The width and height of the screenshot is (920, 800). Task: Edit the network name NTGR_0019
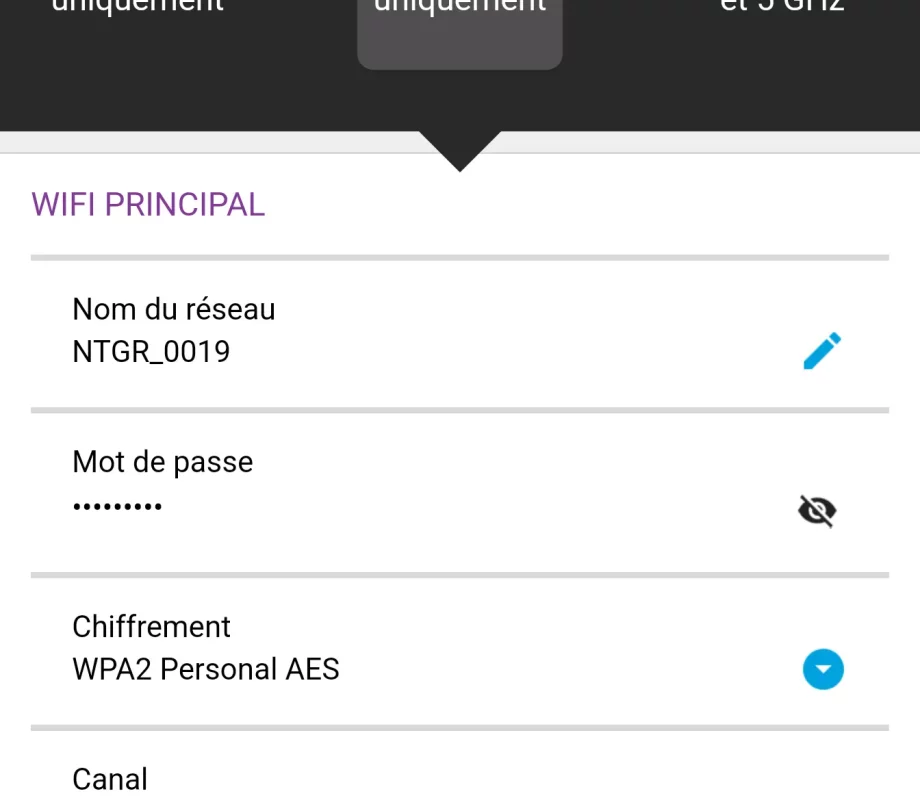coord(822,351)
